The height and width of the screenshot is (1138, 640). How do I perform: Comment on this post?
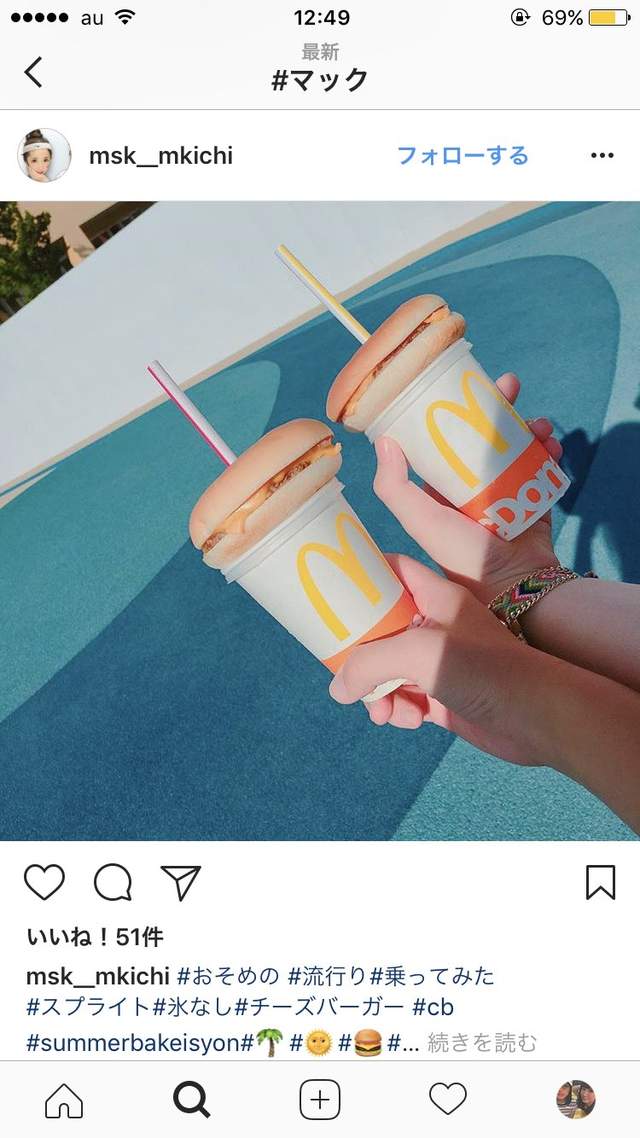coord(113,882)
